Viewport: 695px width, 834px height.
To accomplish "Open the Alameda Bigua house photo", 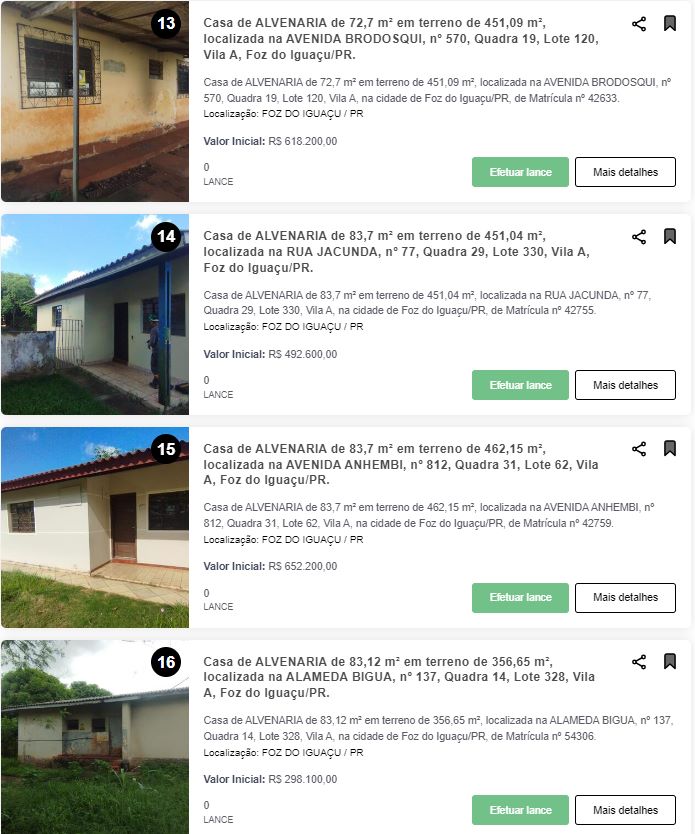I will point(94,738).
